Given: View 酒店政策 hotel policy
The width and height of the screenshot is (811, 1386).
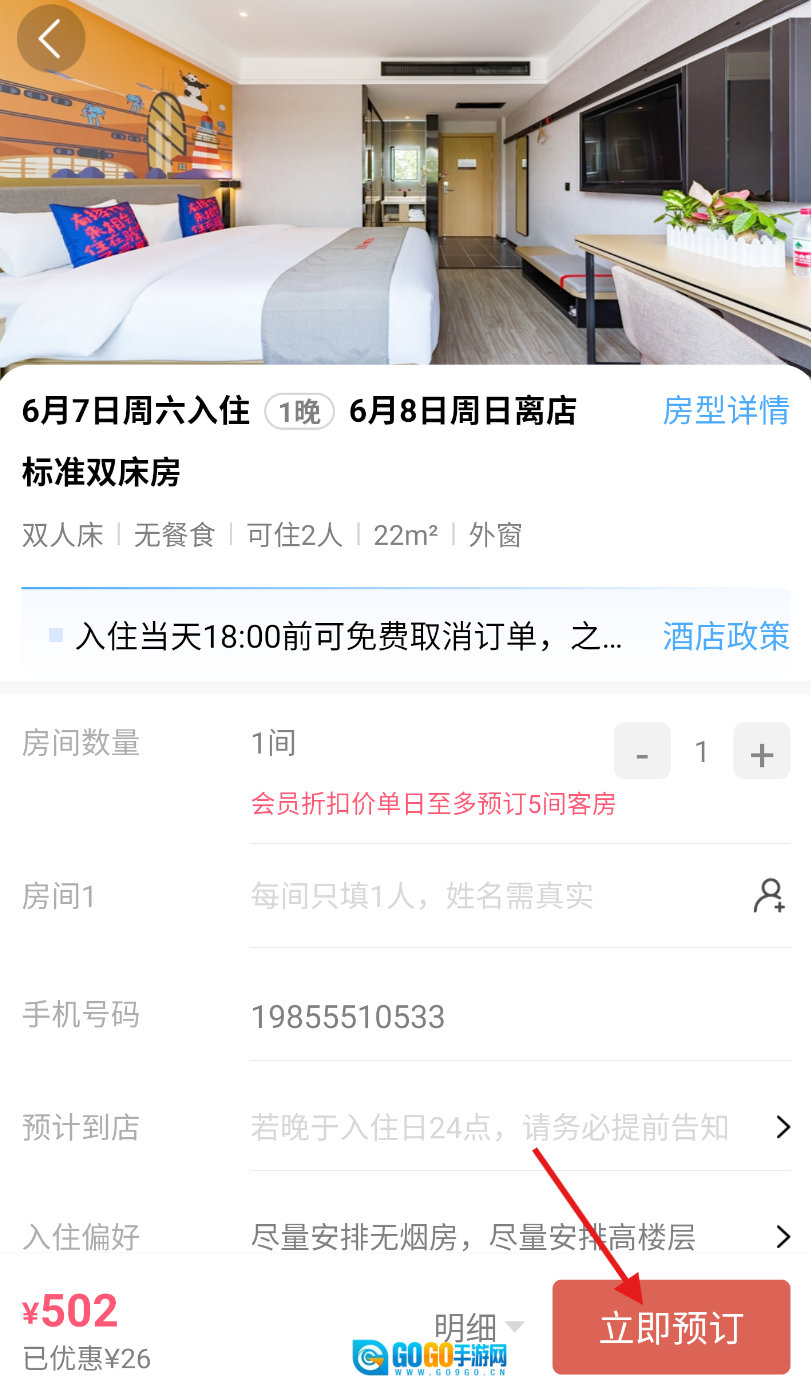Looking at the screenshot, I should point(725,636).
